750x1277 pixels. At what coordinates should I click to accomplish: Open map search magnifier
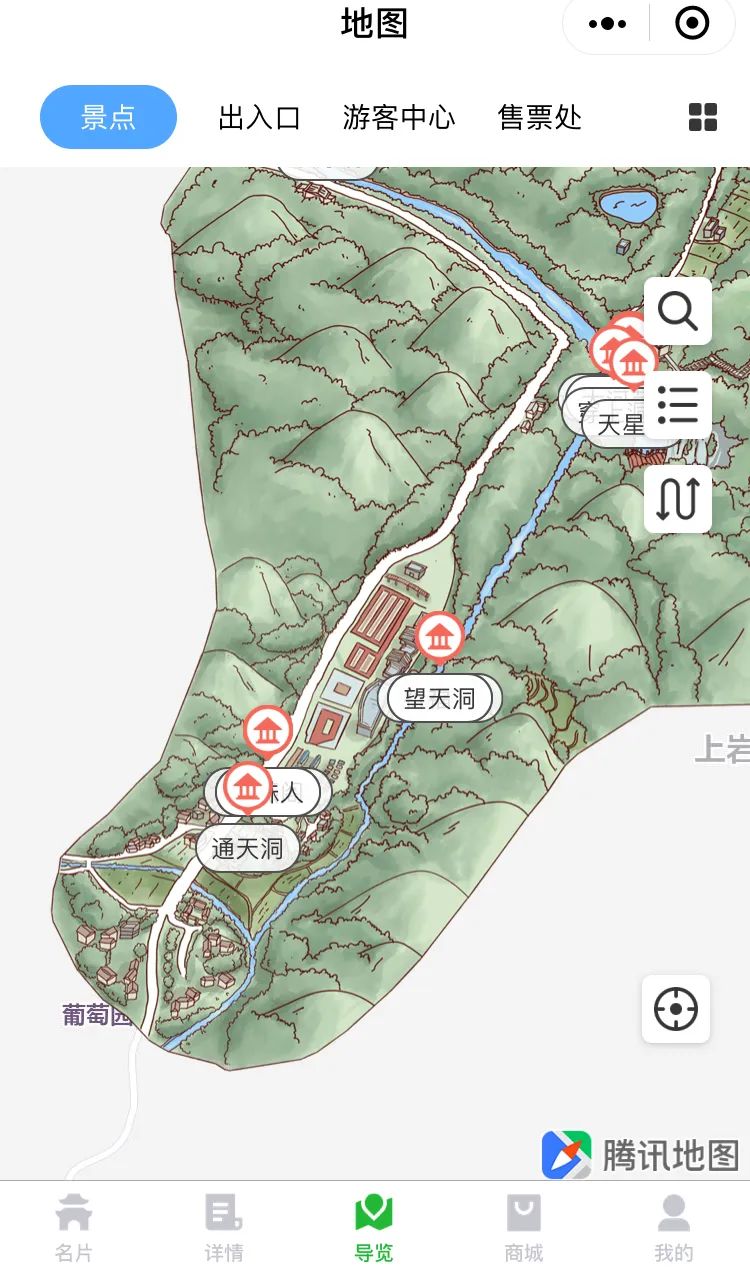coord(678,312)
